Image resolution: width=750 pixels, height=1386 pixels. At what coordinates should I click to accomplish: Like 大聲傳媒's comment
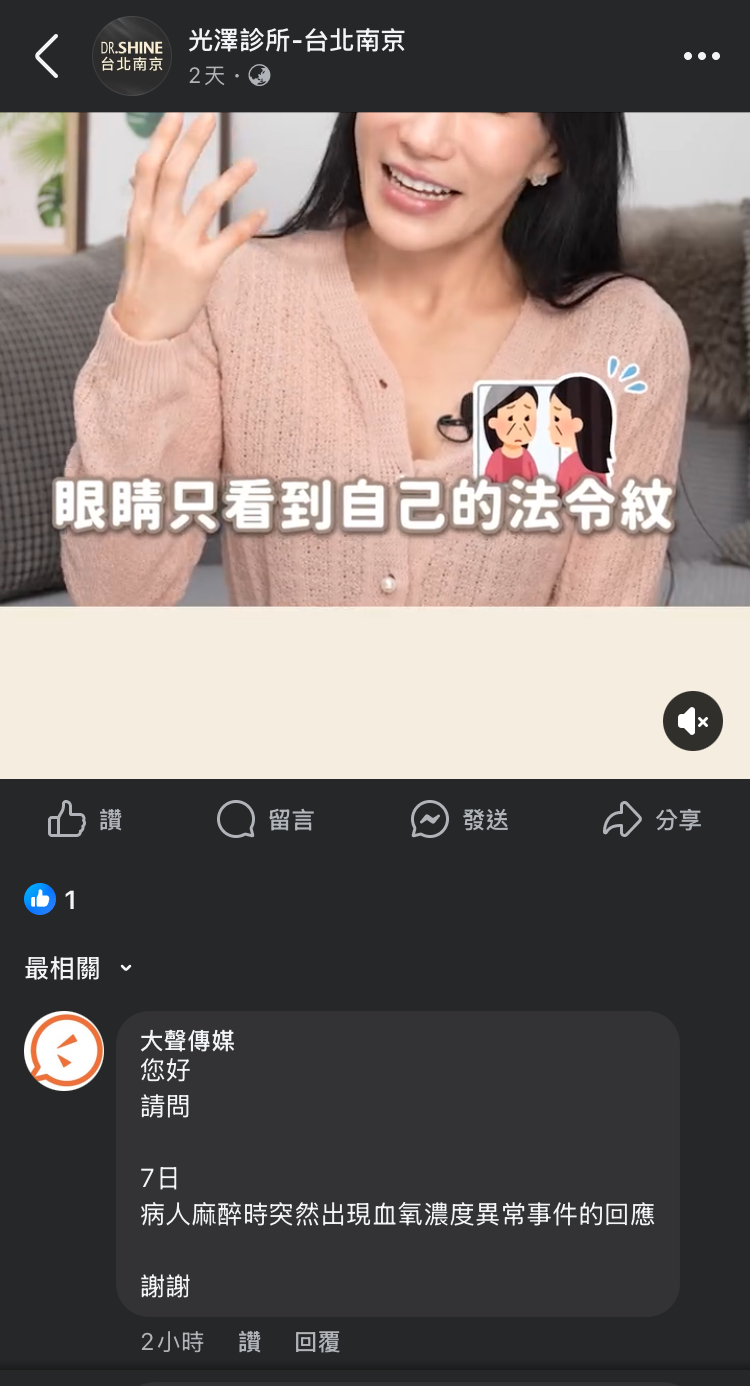coord(249,1342)
